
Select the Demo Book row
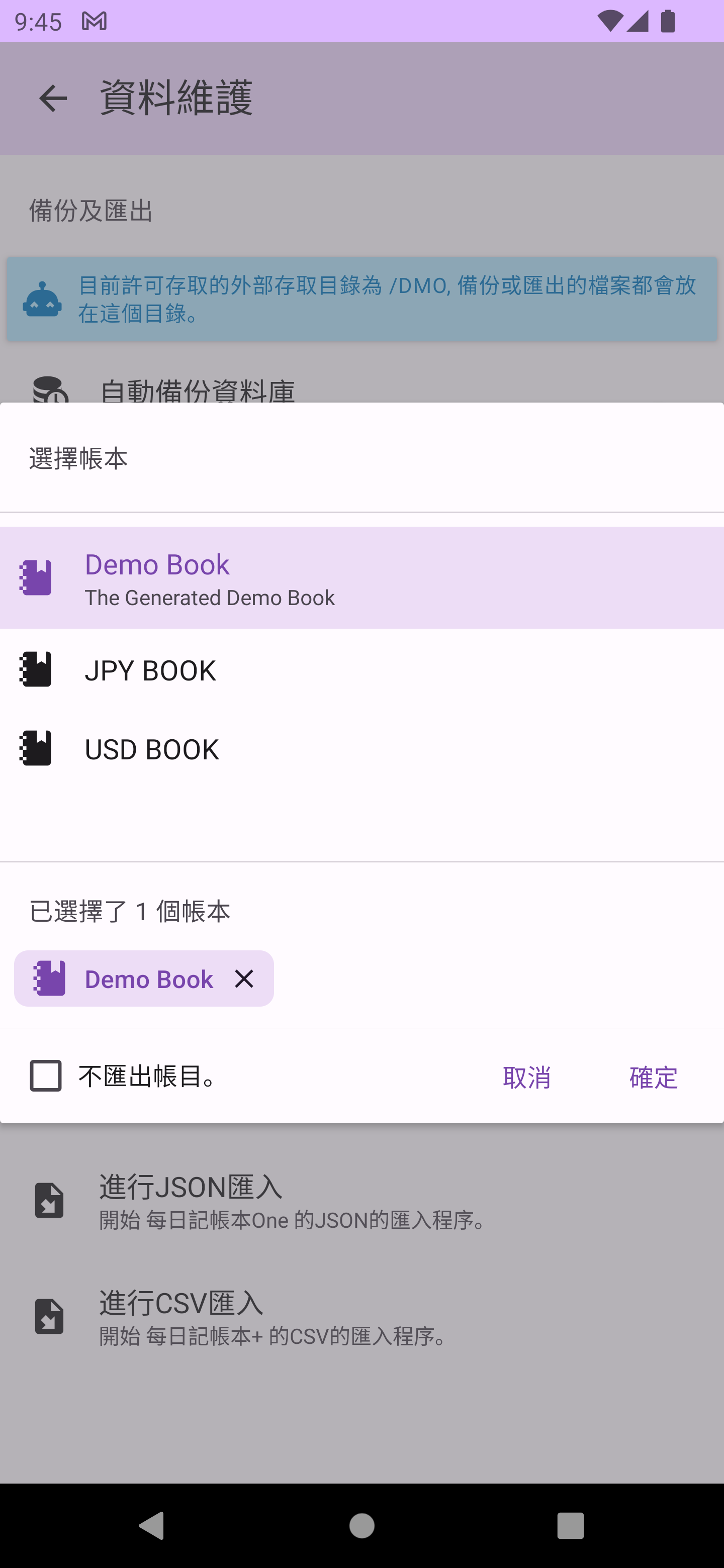click(361, 577)
